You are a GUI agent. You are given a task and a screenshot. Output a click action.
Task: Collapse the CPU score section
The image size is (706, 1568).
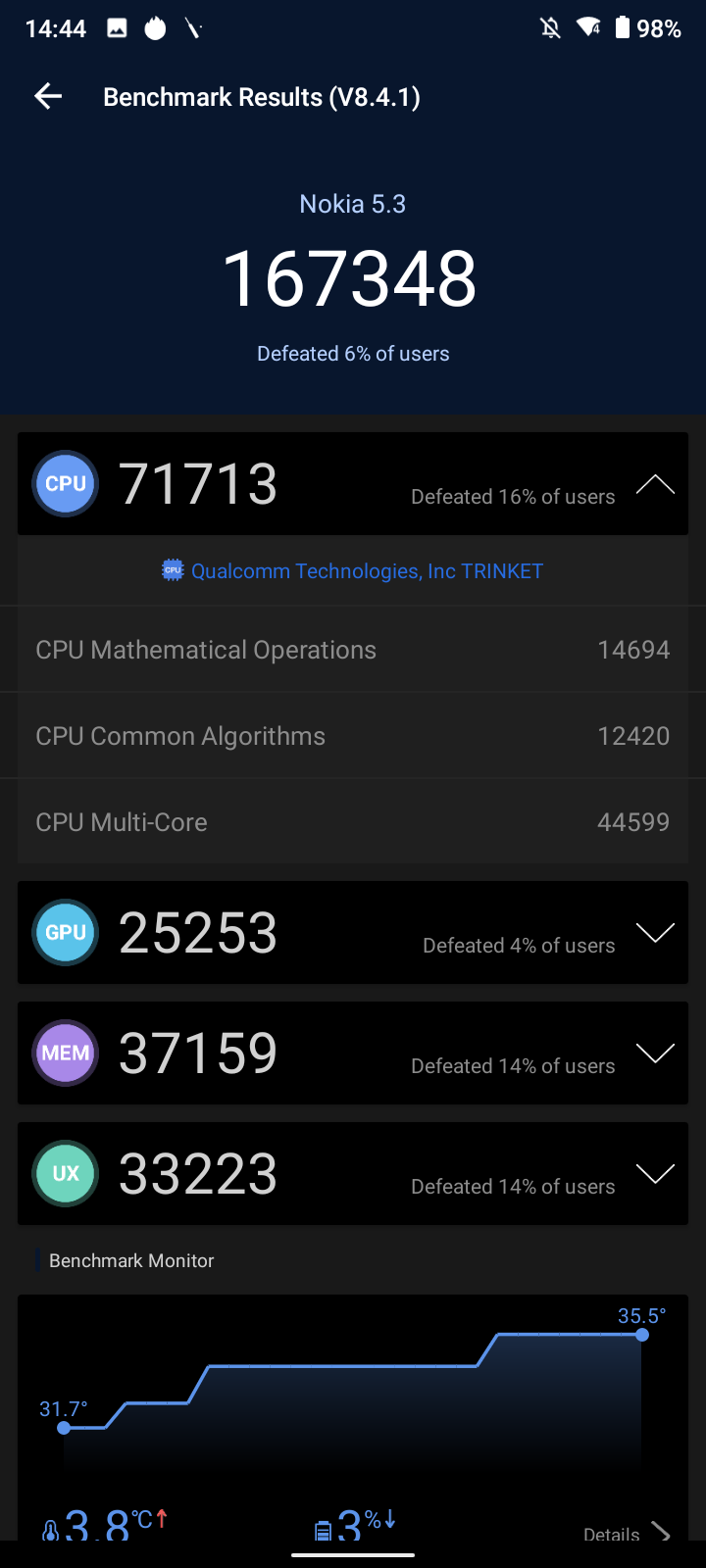pyautogui.click(x=655, y=484)
